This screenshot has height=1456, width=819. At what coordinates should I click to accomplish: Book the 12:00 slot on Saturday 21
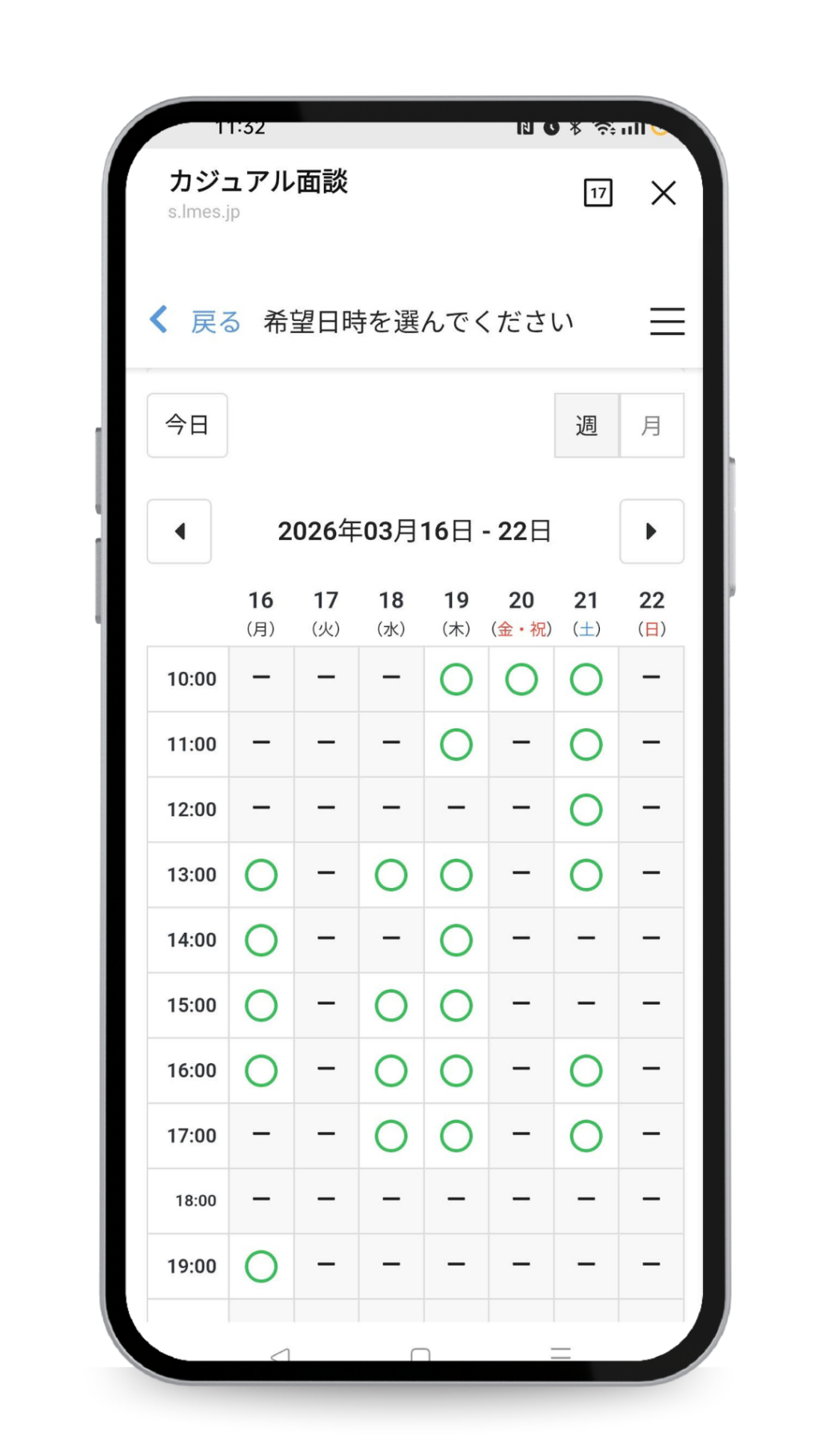tap(586, 810)
